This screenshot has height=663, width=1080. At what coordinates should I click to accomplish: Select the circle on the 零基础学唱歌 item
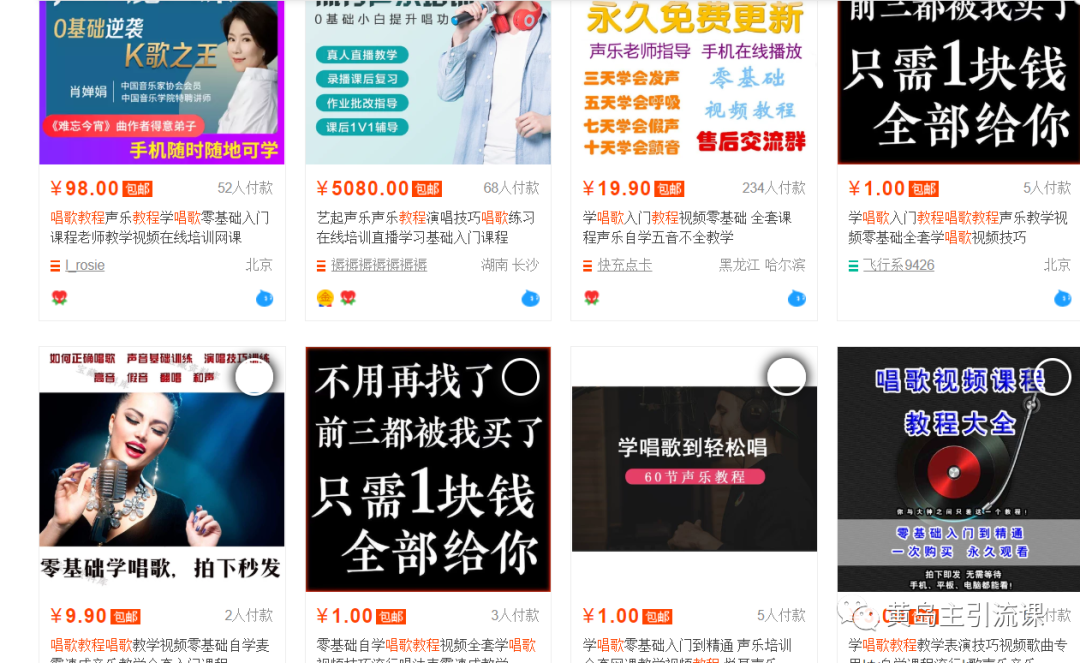(x=254, y=377)
